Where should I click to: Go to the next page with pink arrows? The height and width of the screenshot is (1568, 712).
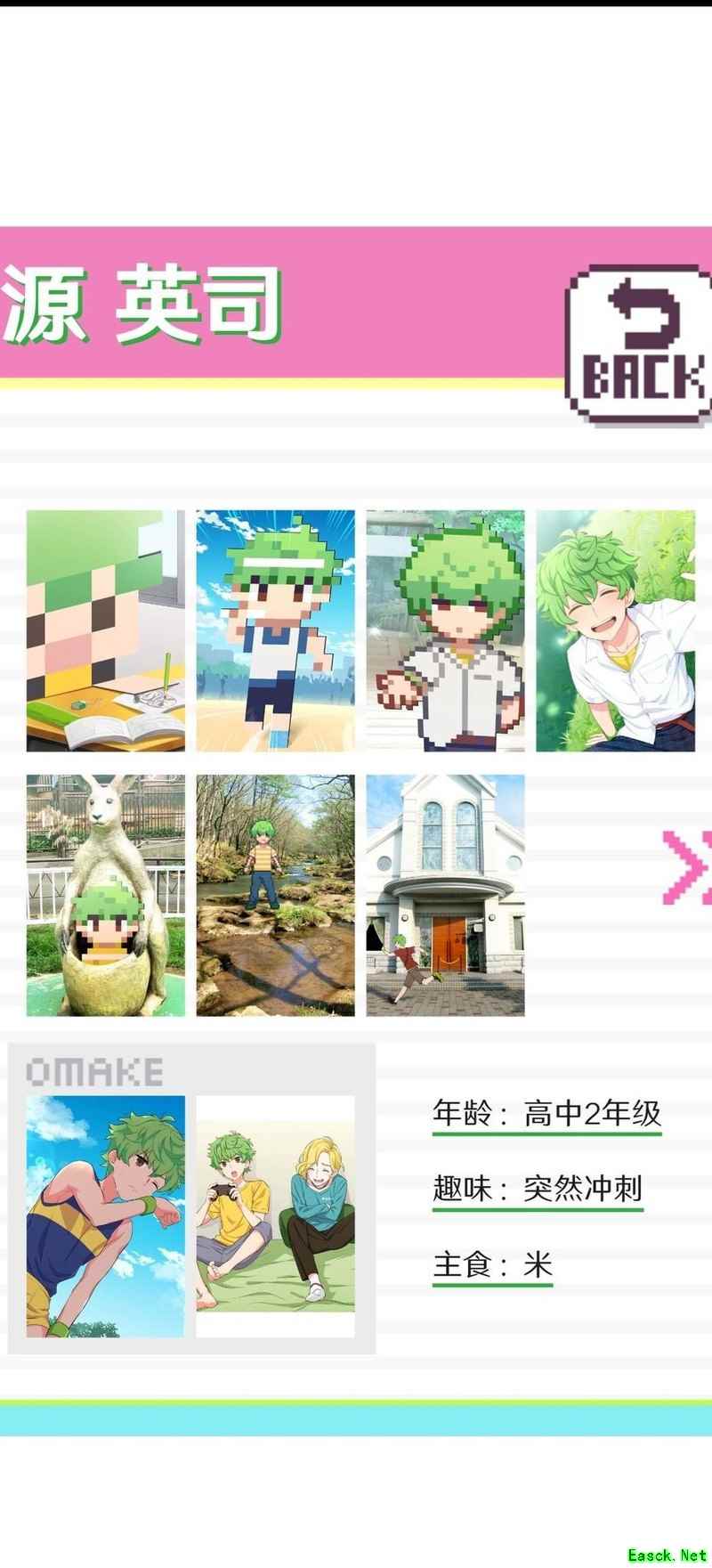[687, 867]
